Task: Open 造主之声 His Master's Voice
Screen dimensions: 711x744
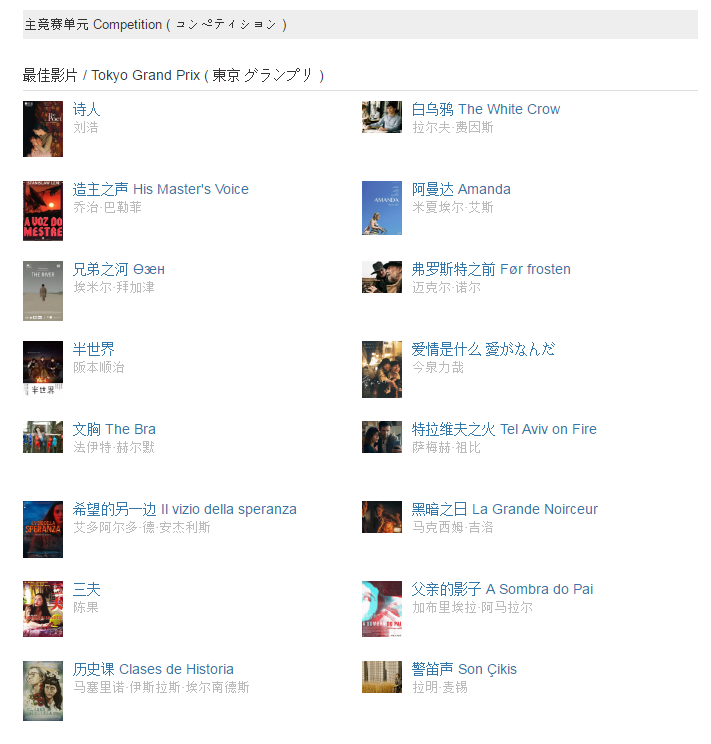Action: pos(160,189)
